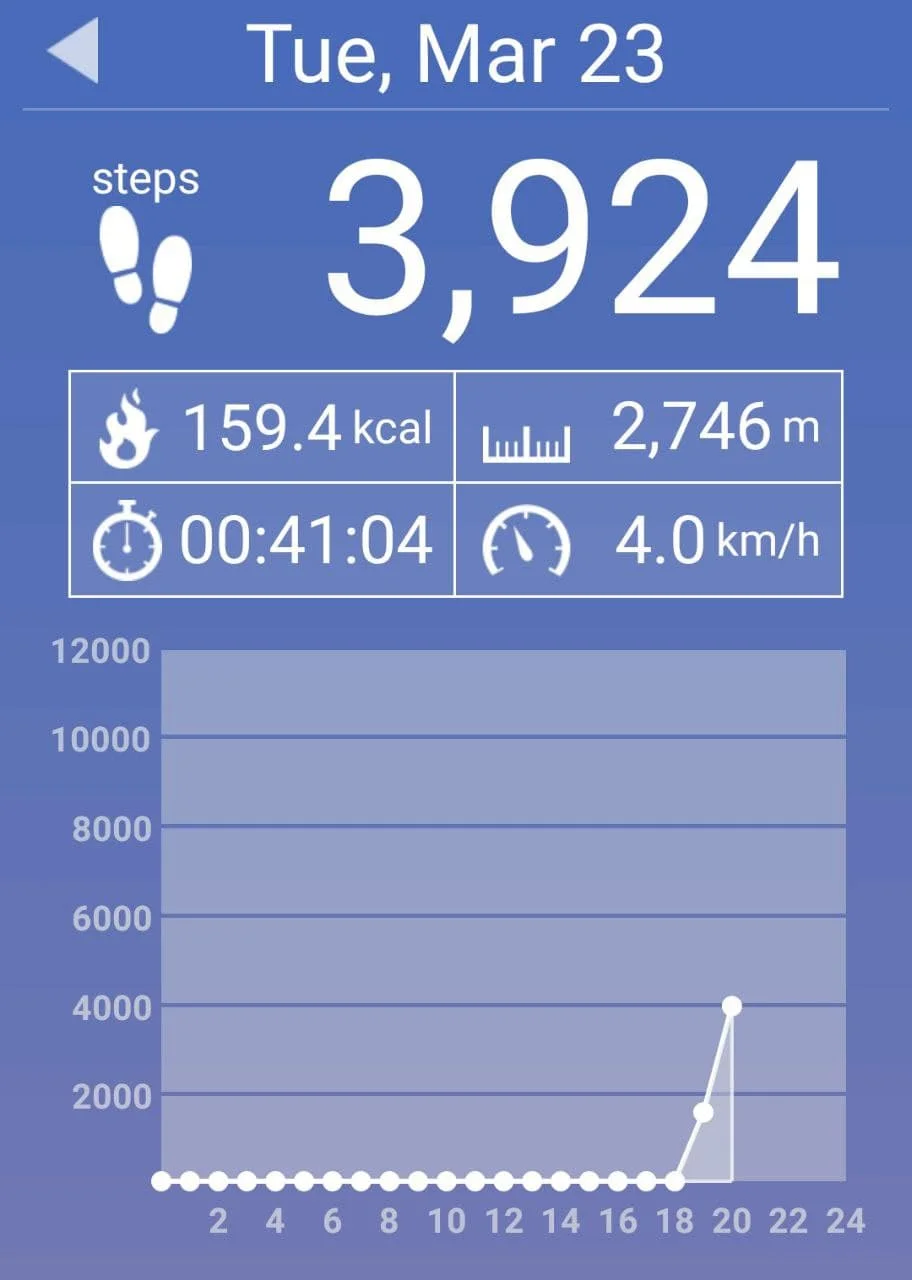Go to the previous day with left arrow
Image resolution: width=912 pixels, height=1280 pixels.
point(74,51)
